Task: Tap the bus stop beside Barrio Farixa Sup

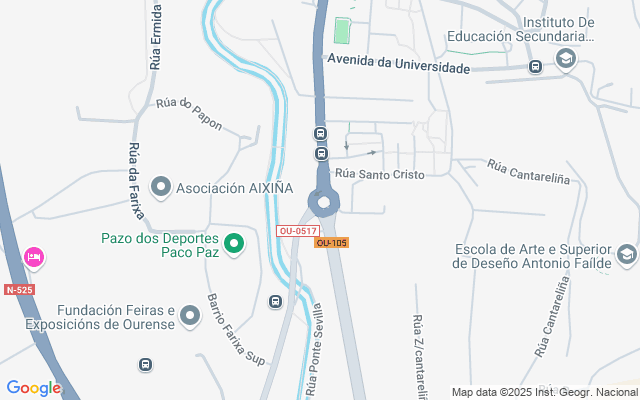Action: pyautogui.click(x=276, y=301)
